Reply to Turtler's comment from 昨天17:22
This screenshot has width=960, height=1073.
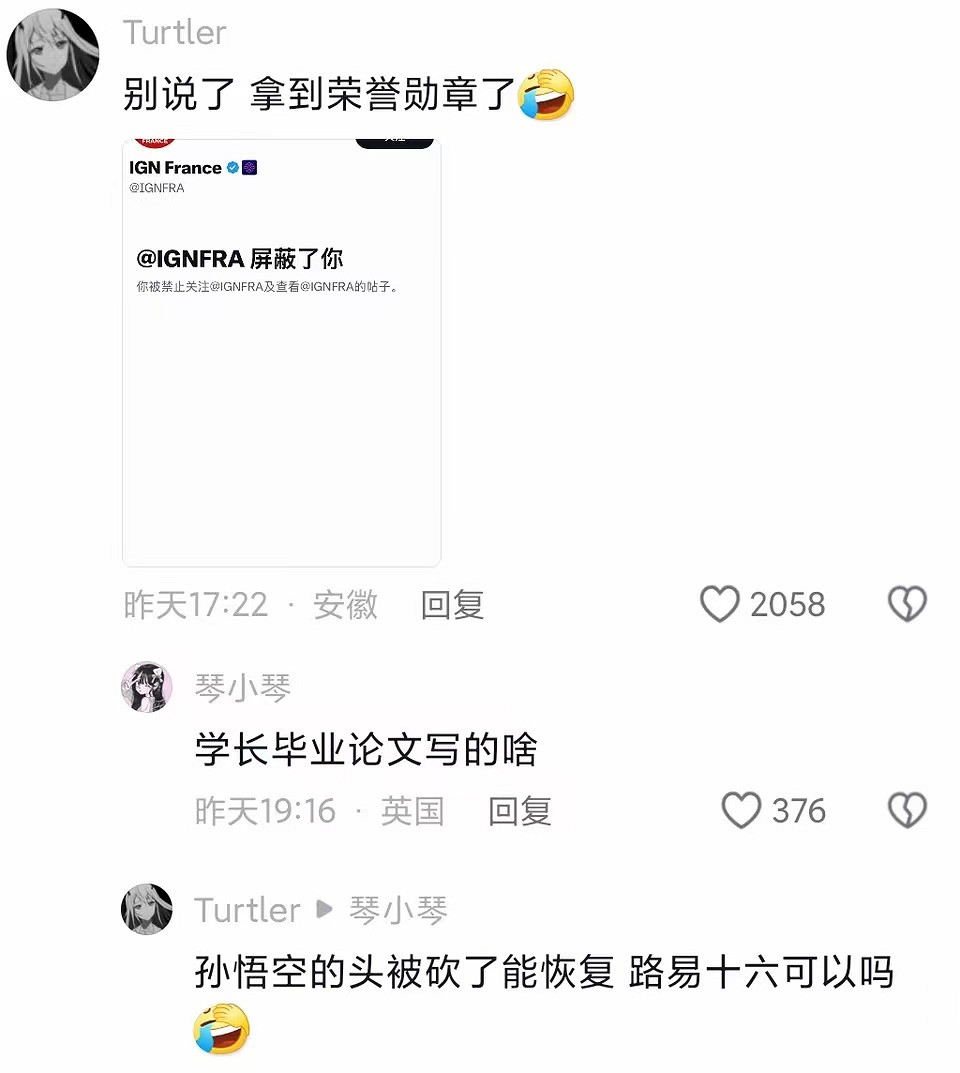[452, 604]
